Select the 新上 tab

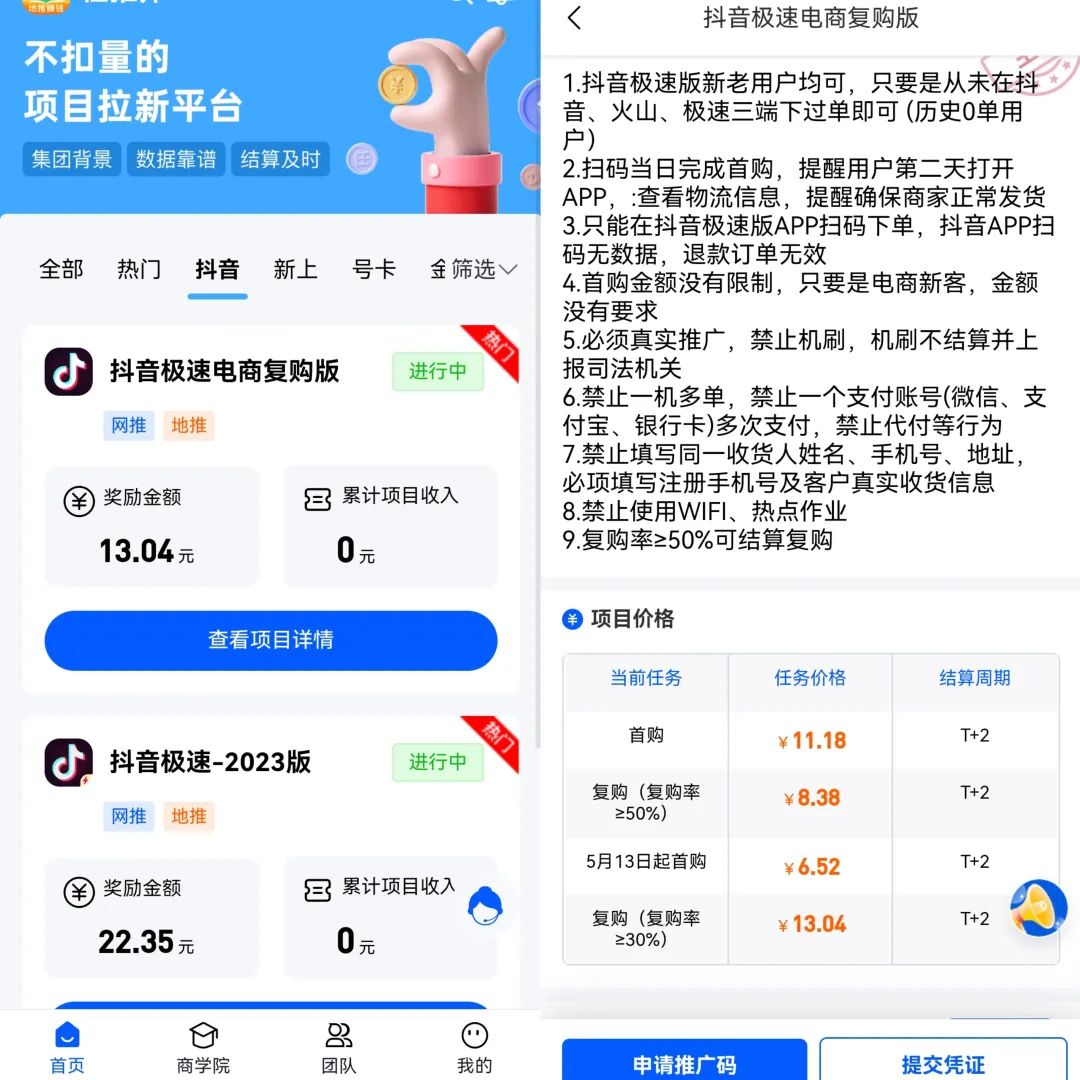coord(295,269)
